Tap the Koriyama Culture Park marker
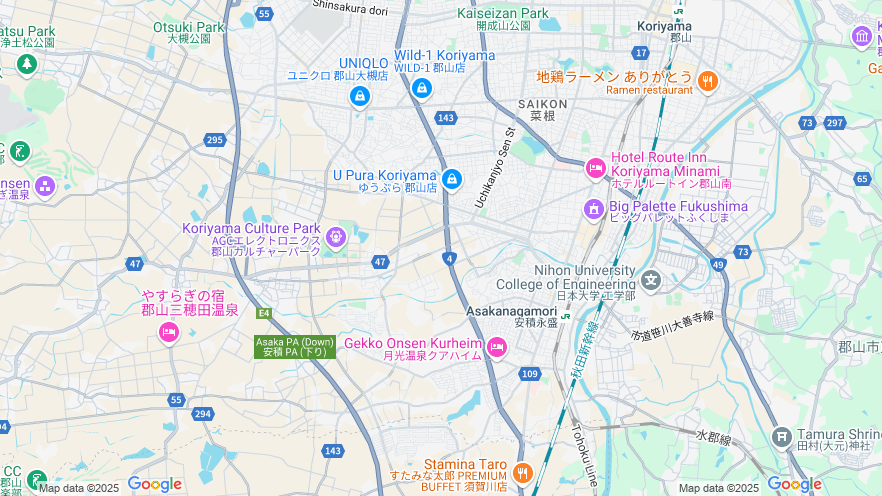882x496 pixels. tap(335, 237)
